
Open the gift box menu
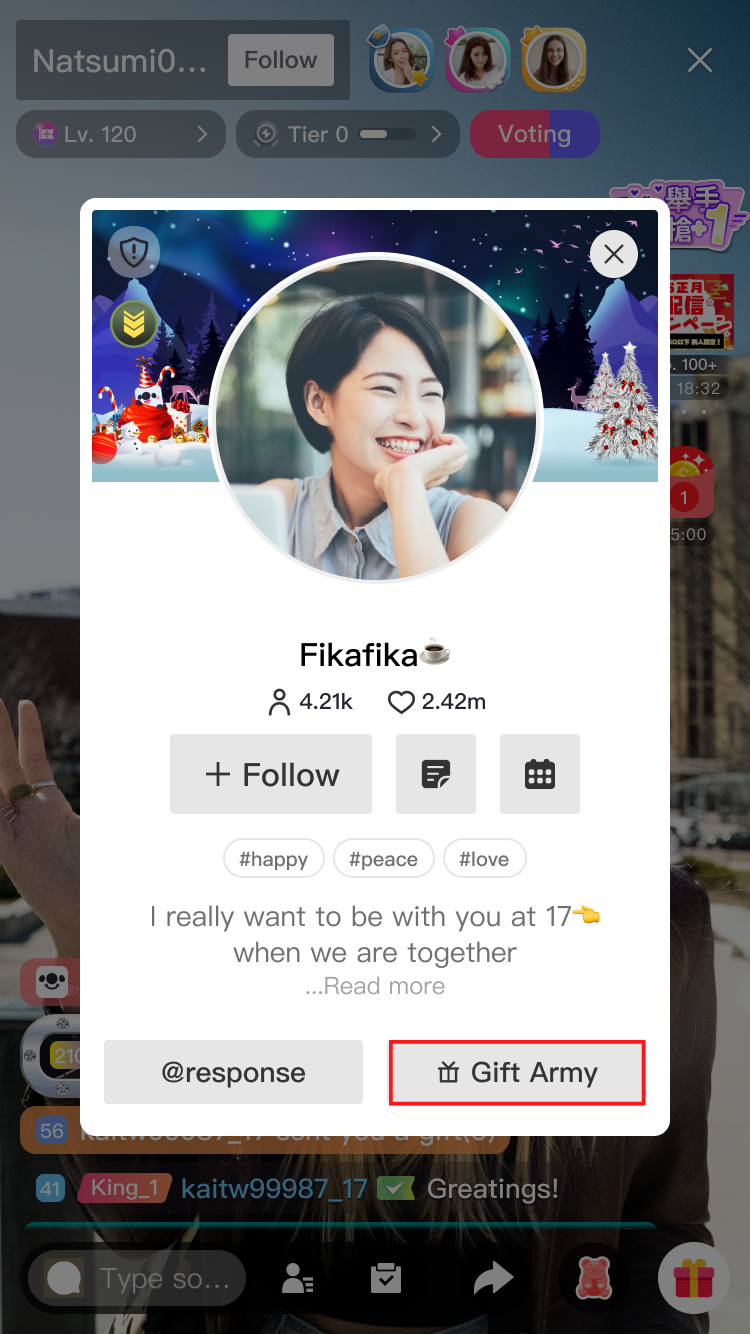693,1278
